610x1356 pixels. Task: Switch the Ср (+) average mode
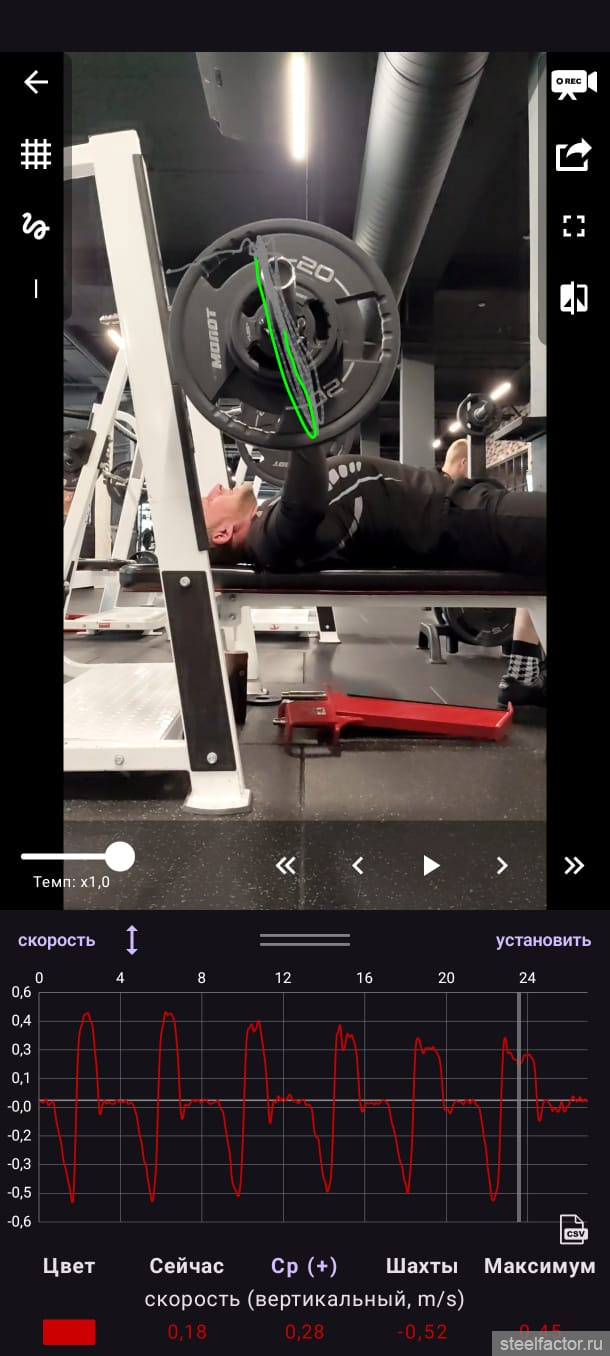pyautogui.click(x=304, y=1266)
